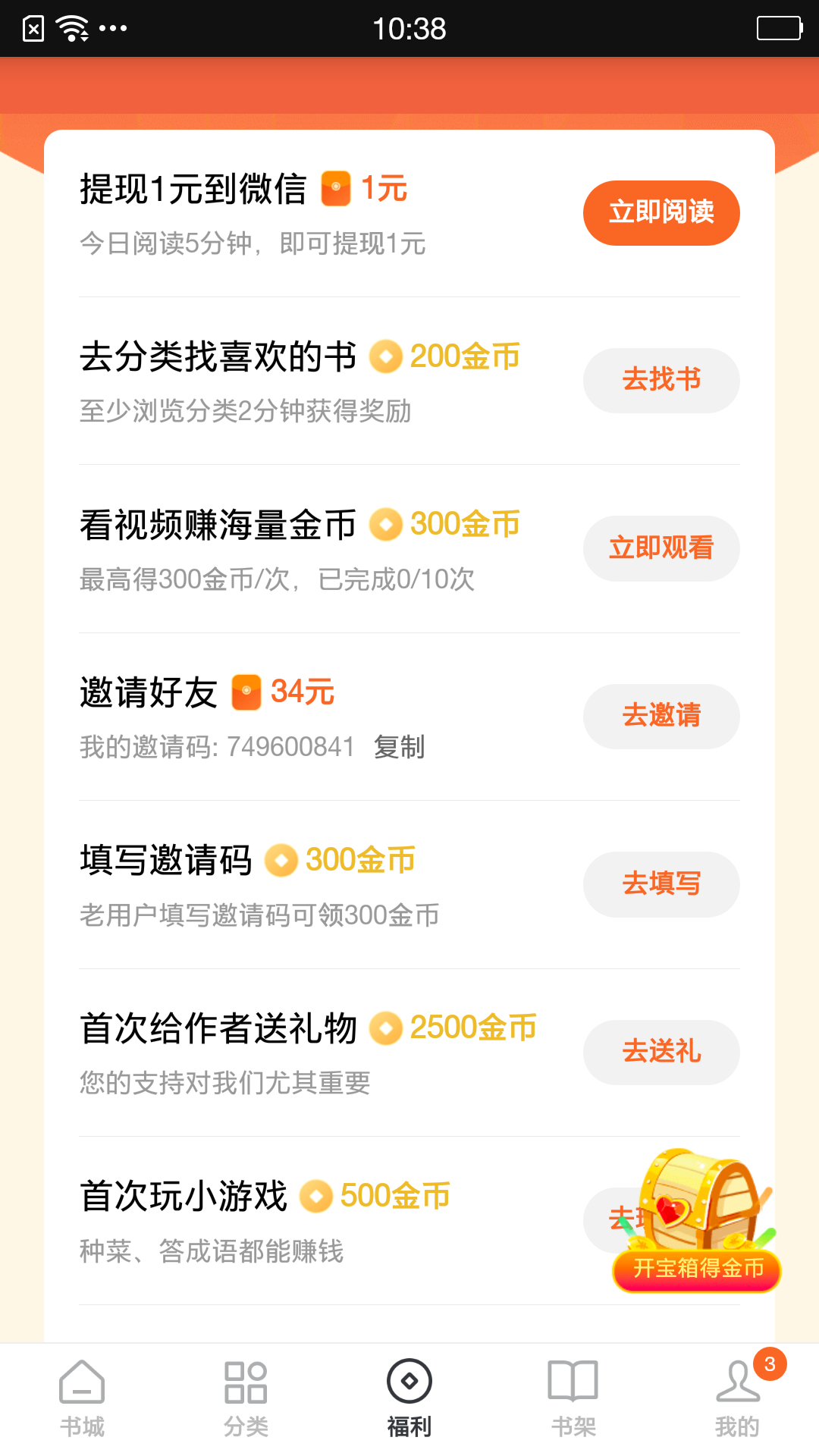
Task: Click the coin icon next to 2500金币 reward
Action: [386, 1028]
